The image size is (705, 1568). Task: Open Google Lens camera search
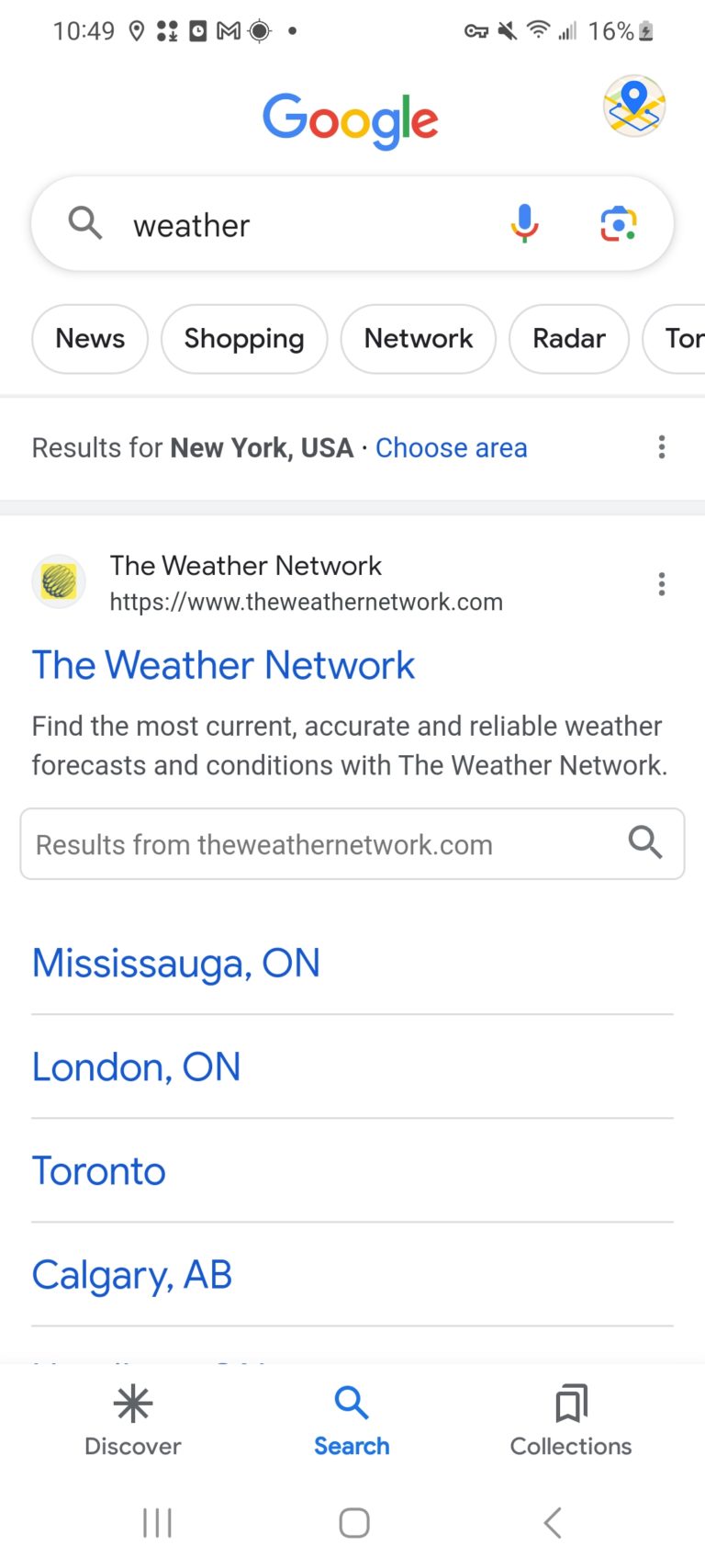(x=619, y=224)
